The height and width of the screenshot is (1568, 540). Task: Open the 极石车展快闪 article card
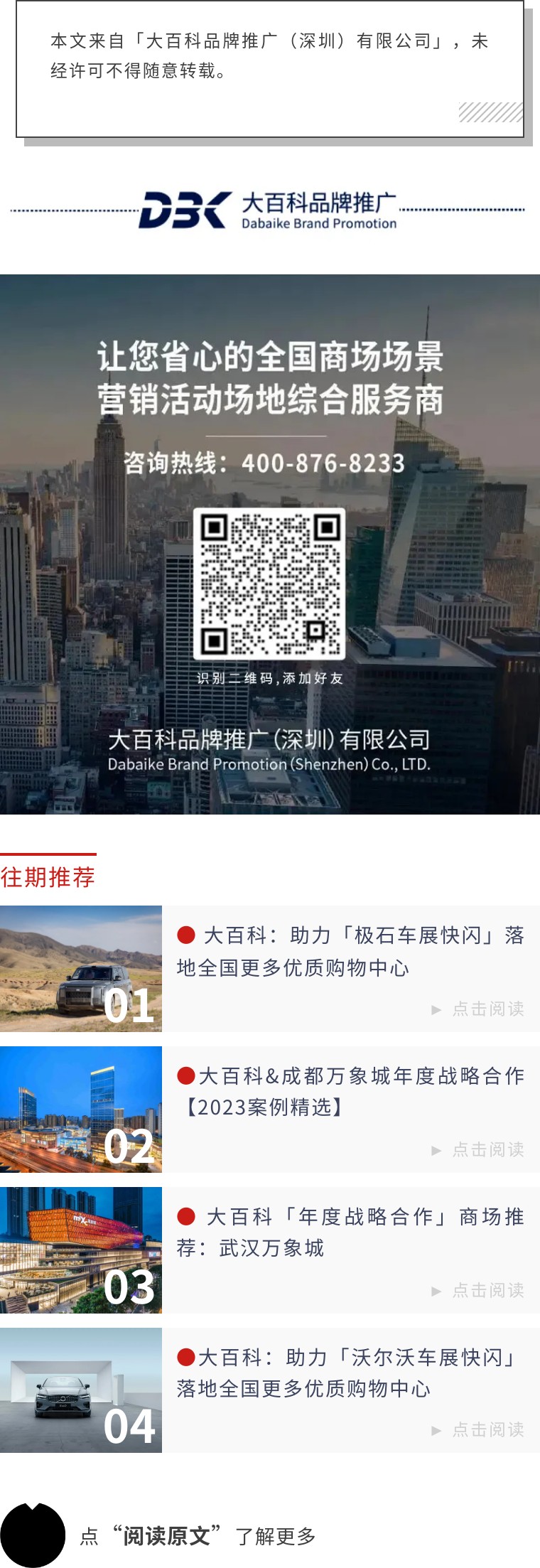click(350, 951)
